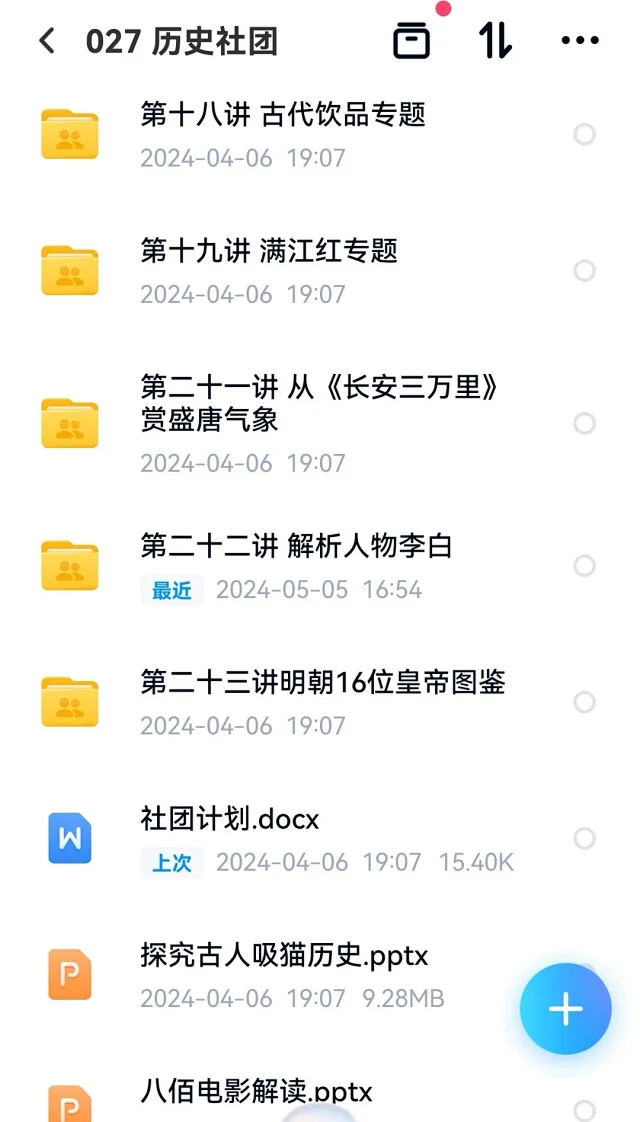Image resolution: width=640 pixels, height=1122 pixels.
Task: Open the file 八佰电影解读.pptx
Action: point(257,1091)
